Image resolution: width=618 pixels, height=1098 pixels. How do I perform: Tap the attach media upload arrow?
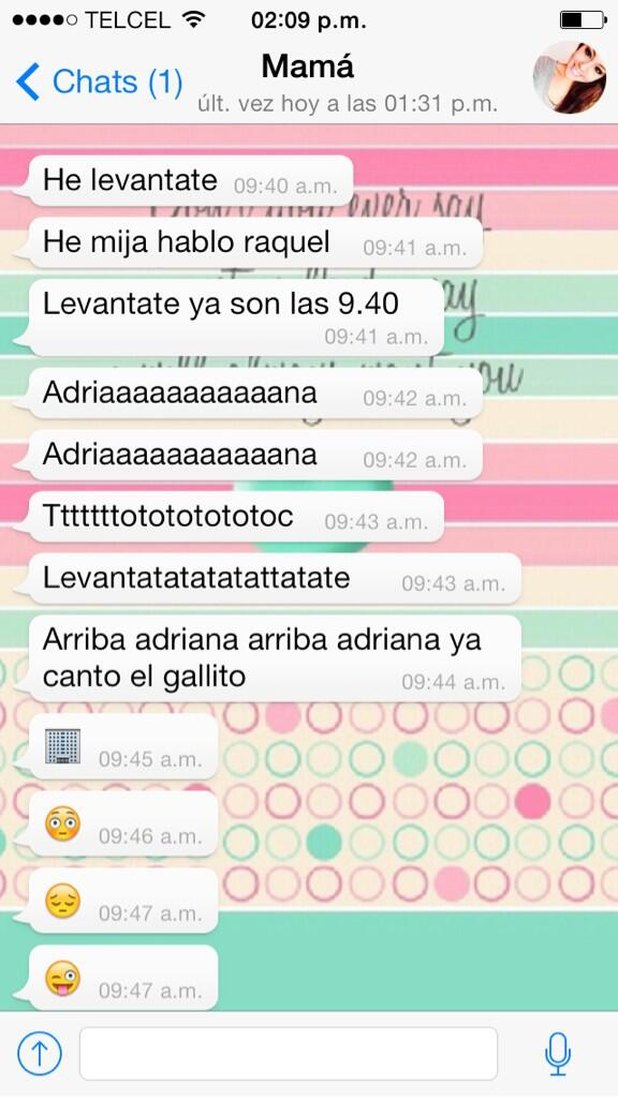pyautogui.click(x=39, y=1053)
